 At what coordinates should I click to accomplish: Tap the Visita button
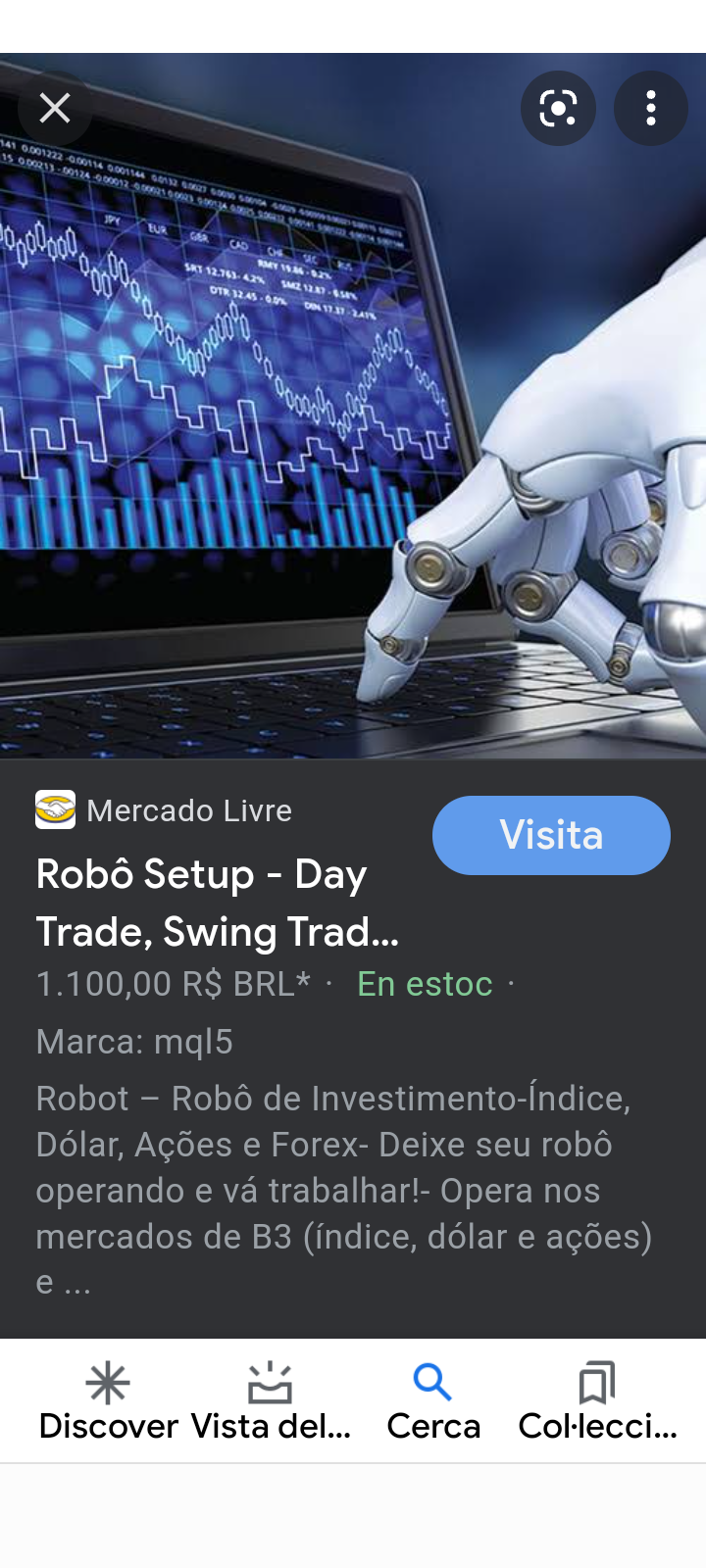pyautogui.click(x=551, y=835)
